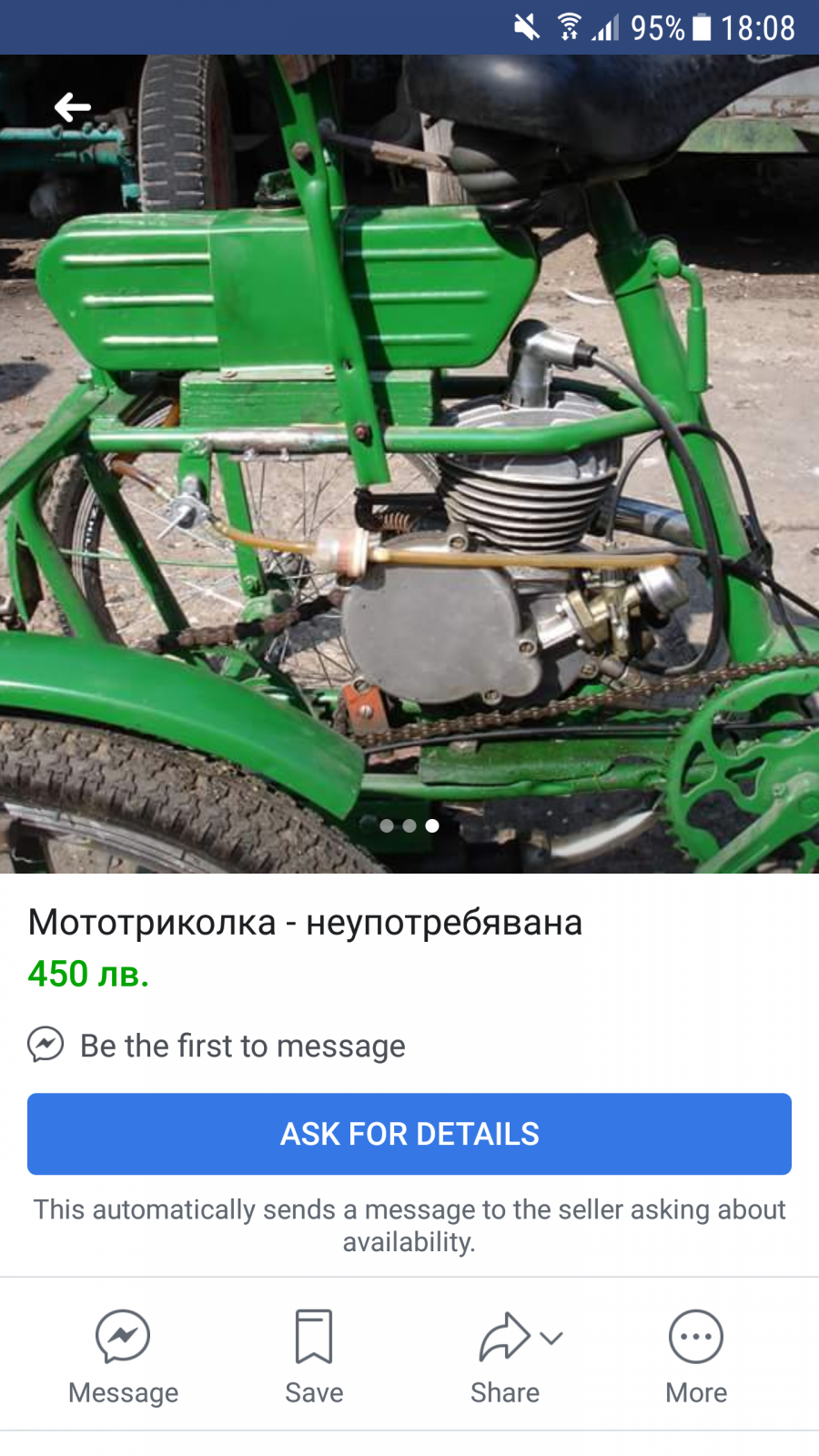819x1456 pixels.
Task: Open the More options menu
Action: click(x=696, y=1358)
